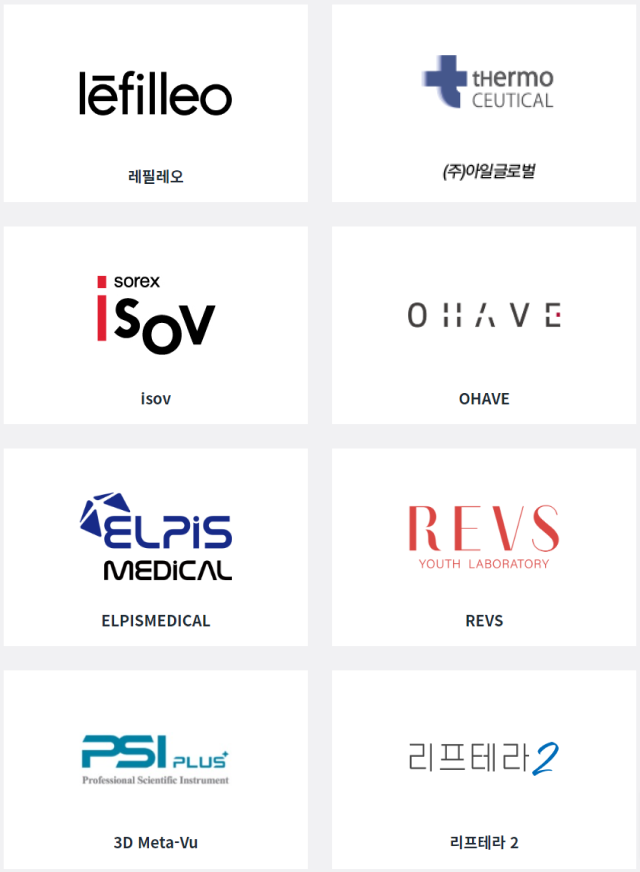View the OHAVE brand card

(x=485, y=325)
